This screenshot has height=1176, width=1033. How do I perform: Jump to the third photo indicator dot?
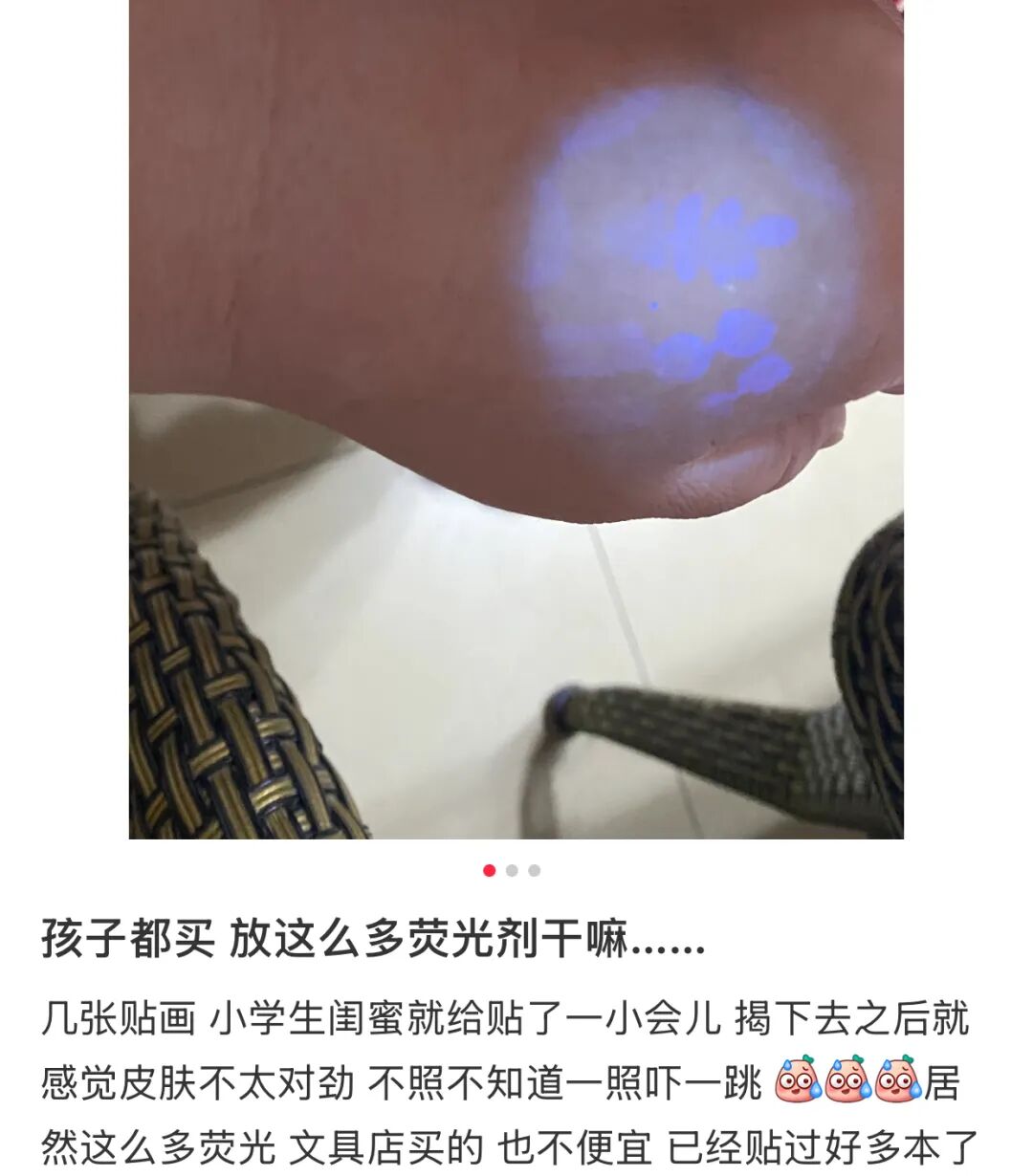[534, 870]
